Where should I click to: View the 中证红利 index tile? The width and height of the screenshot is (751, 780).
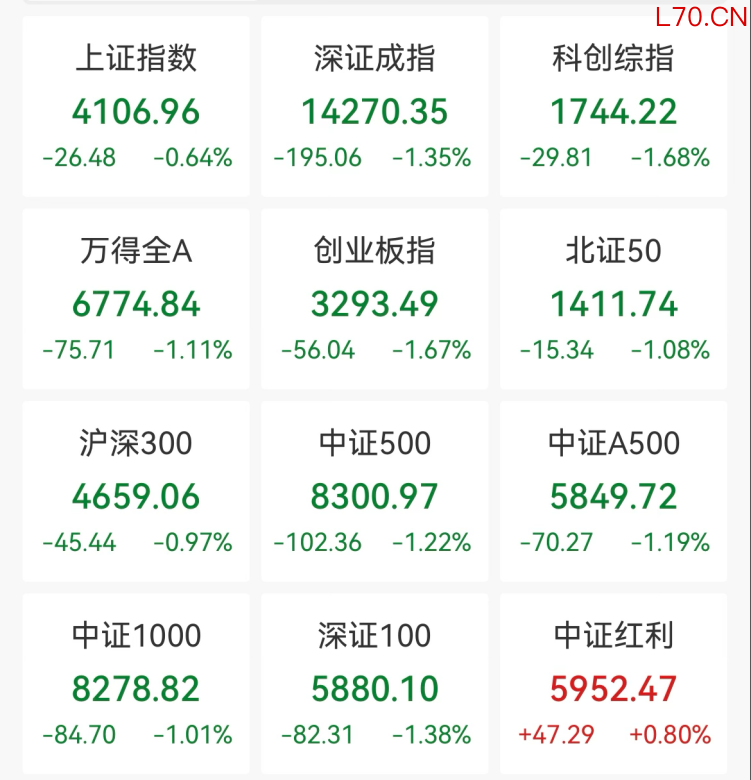coord(614,684)
